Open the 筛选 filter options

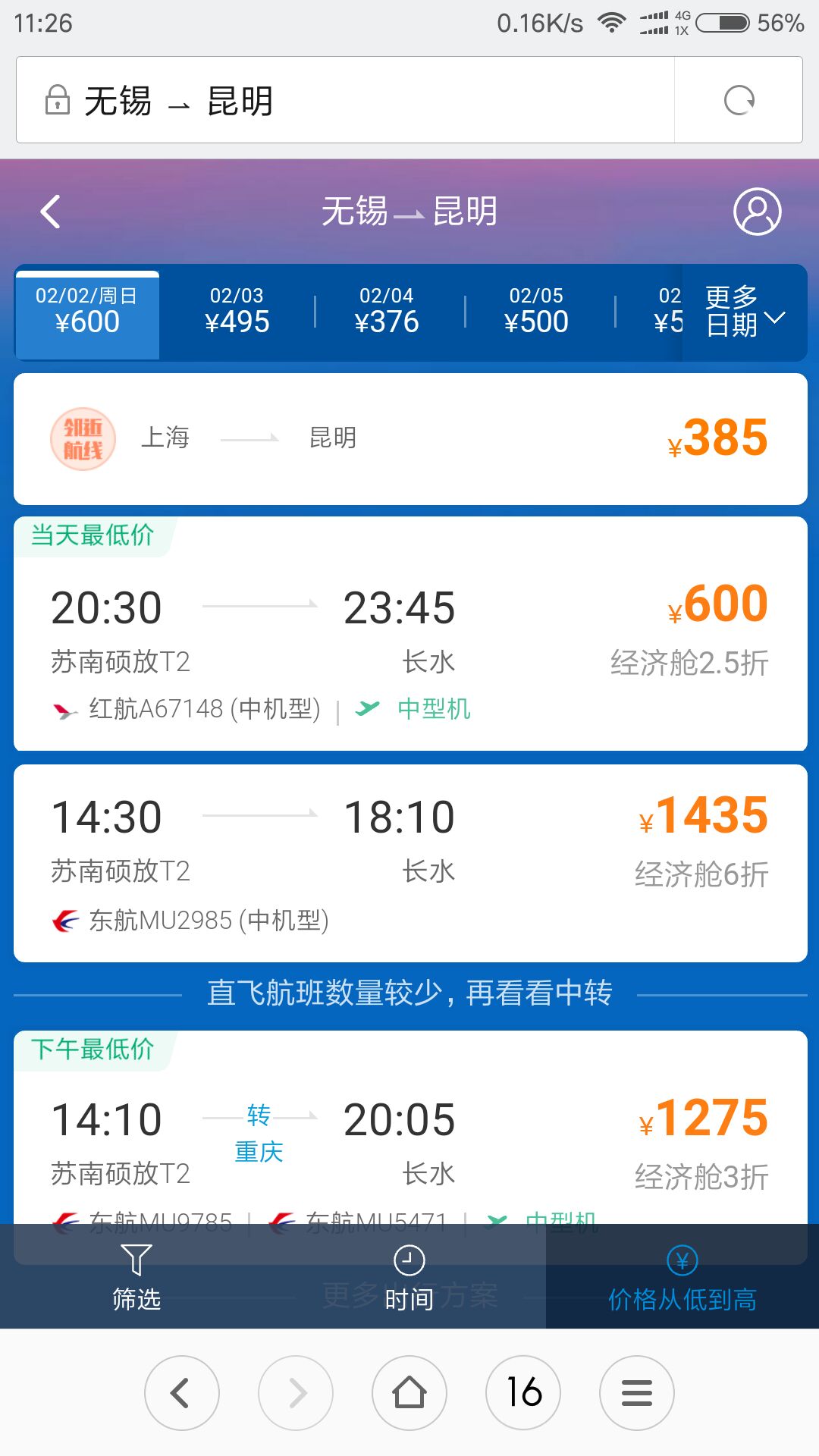coord(136,1277)
